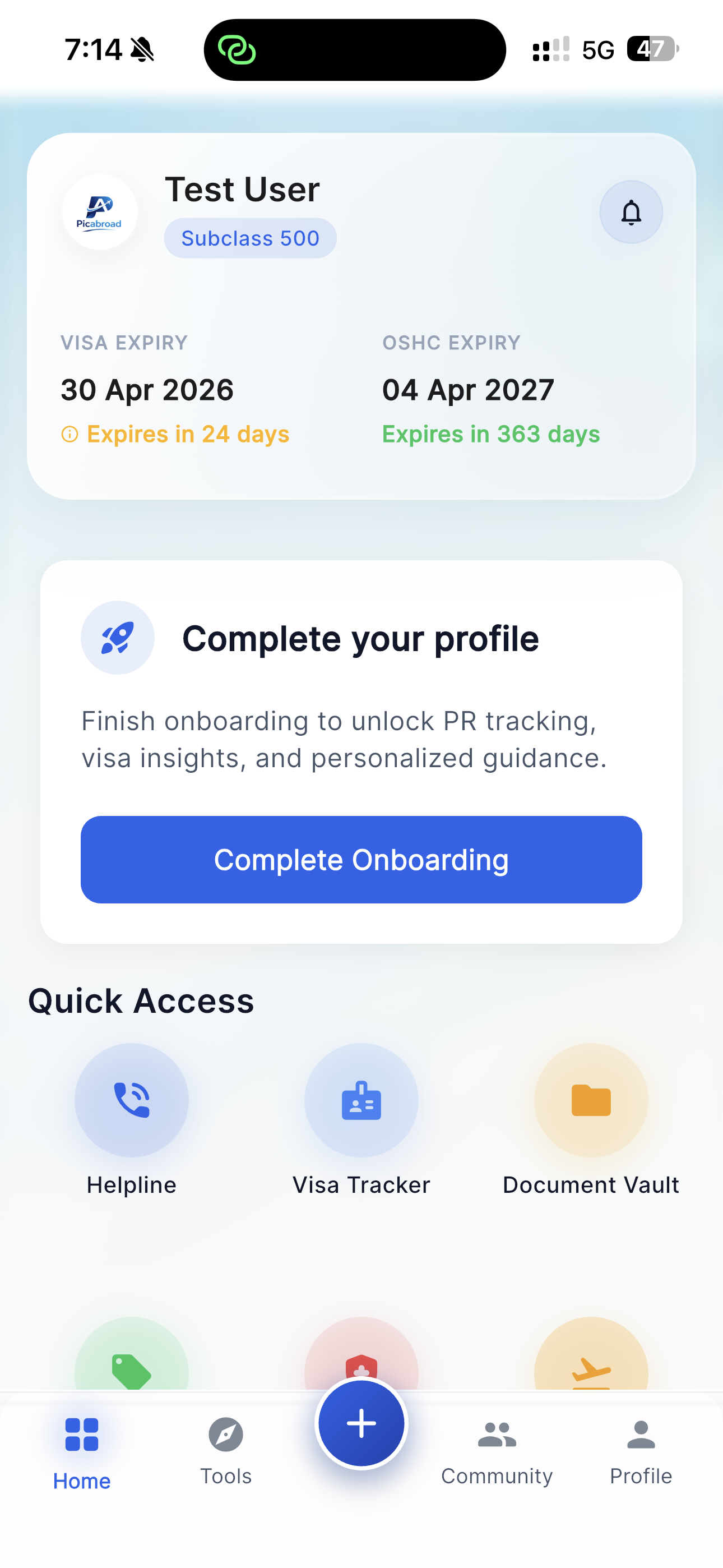Image resolution: width=723 pixels, height=1568 pixels.
Task: Open the notifications bell
Action: click(631, 213)
